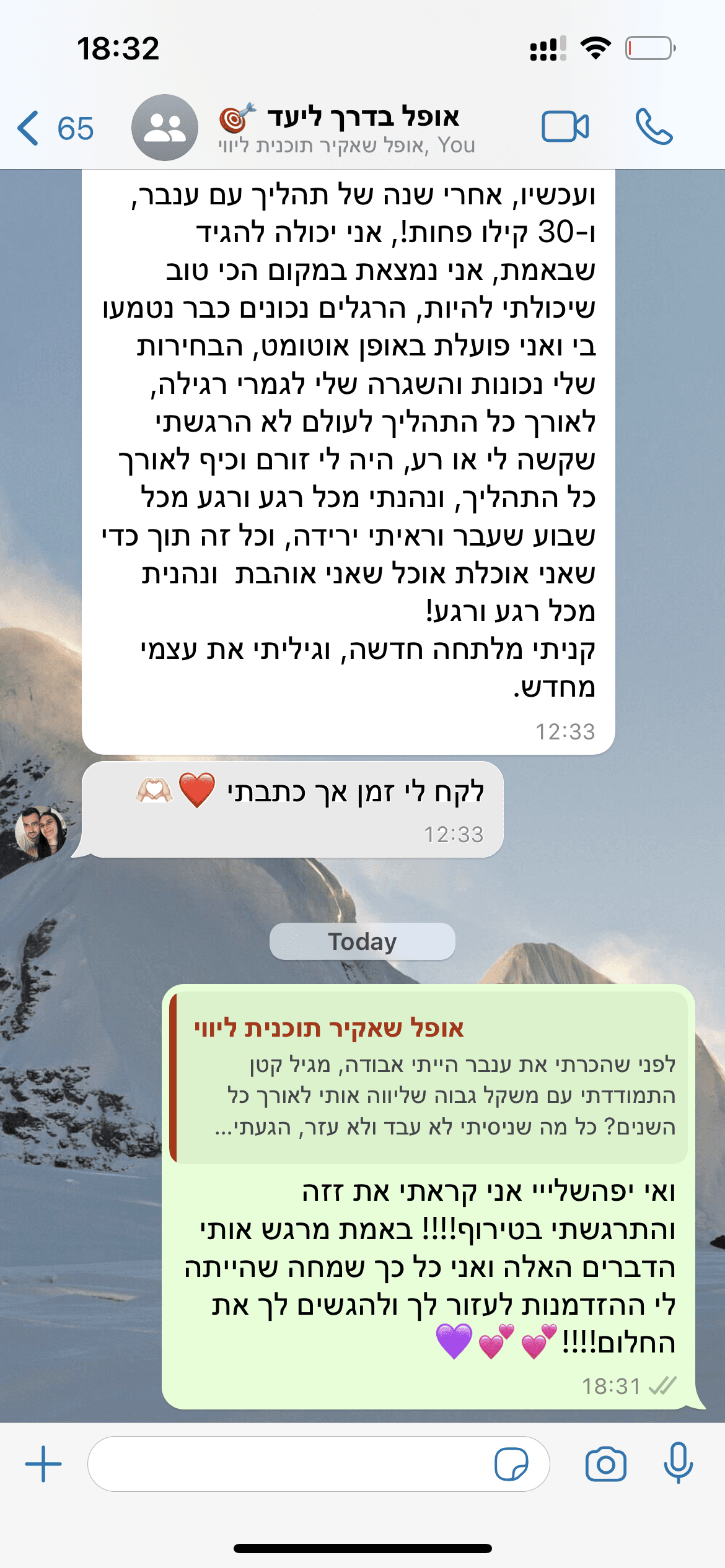Open group info for אופל בדרך ליעד
The width and height of the screenshot is (725, 1568).
(347, 128)
